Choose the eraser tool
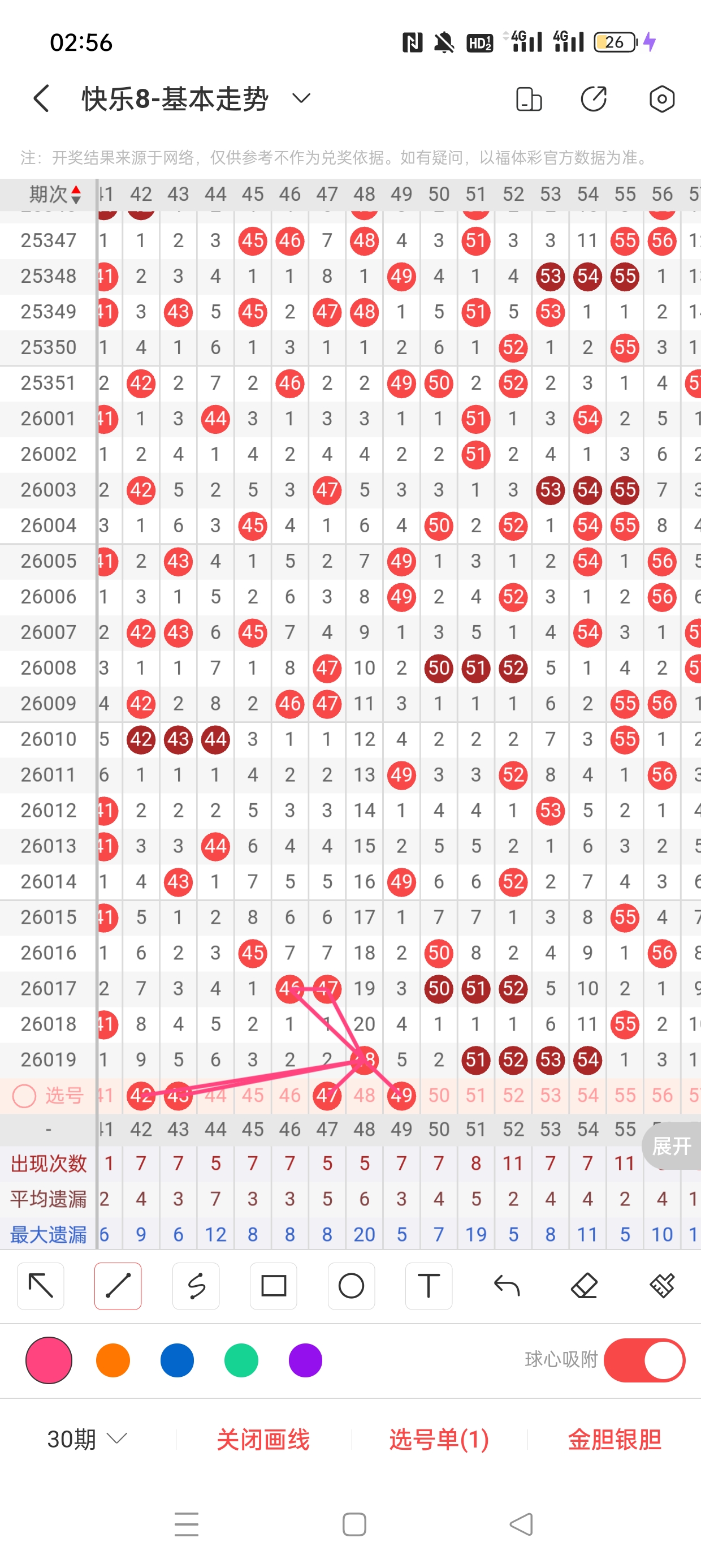The width and height of the screenshot is (701, 1568). (584, 1286)
